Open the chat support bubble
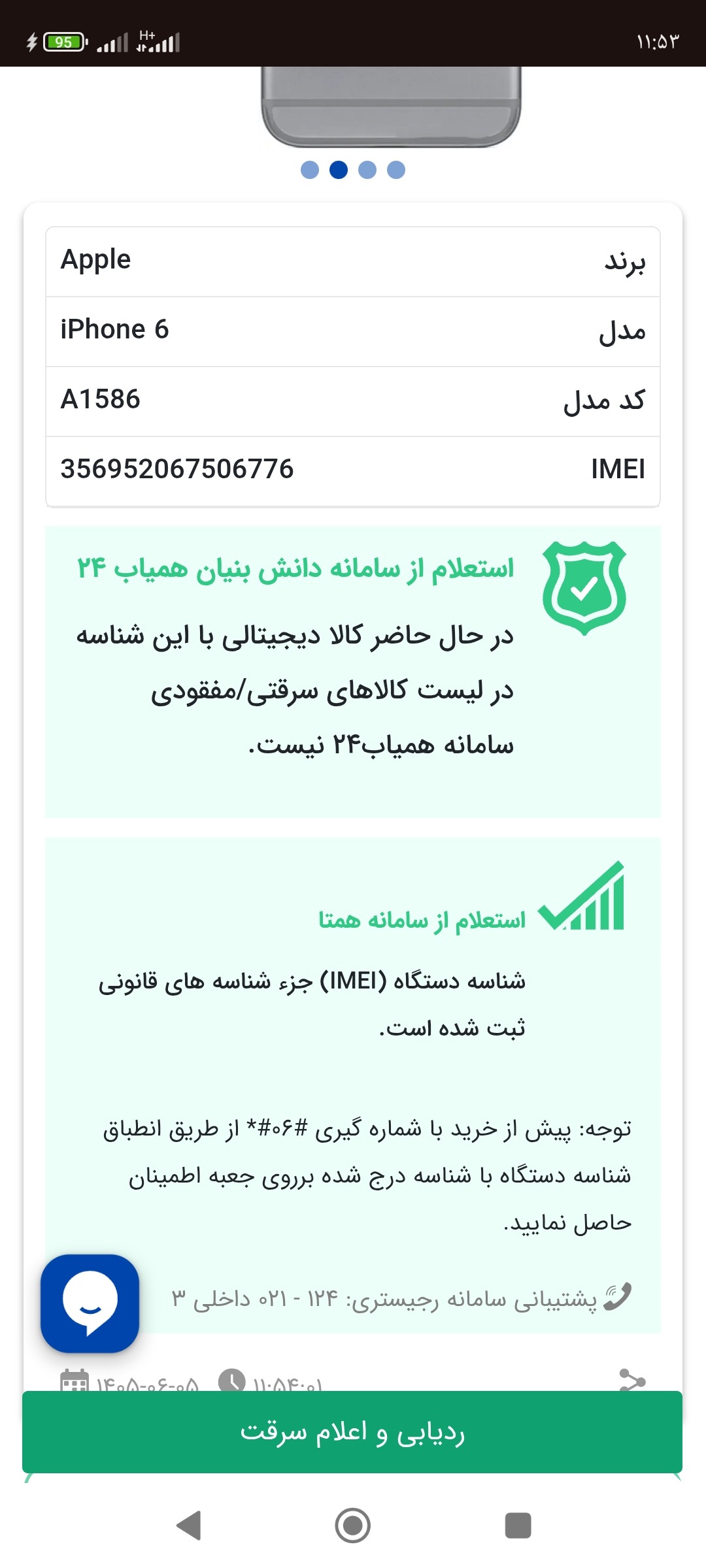This screenshot has height=1568, width=706. tap(90, 1303)
